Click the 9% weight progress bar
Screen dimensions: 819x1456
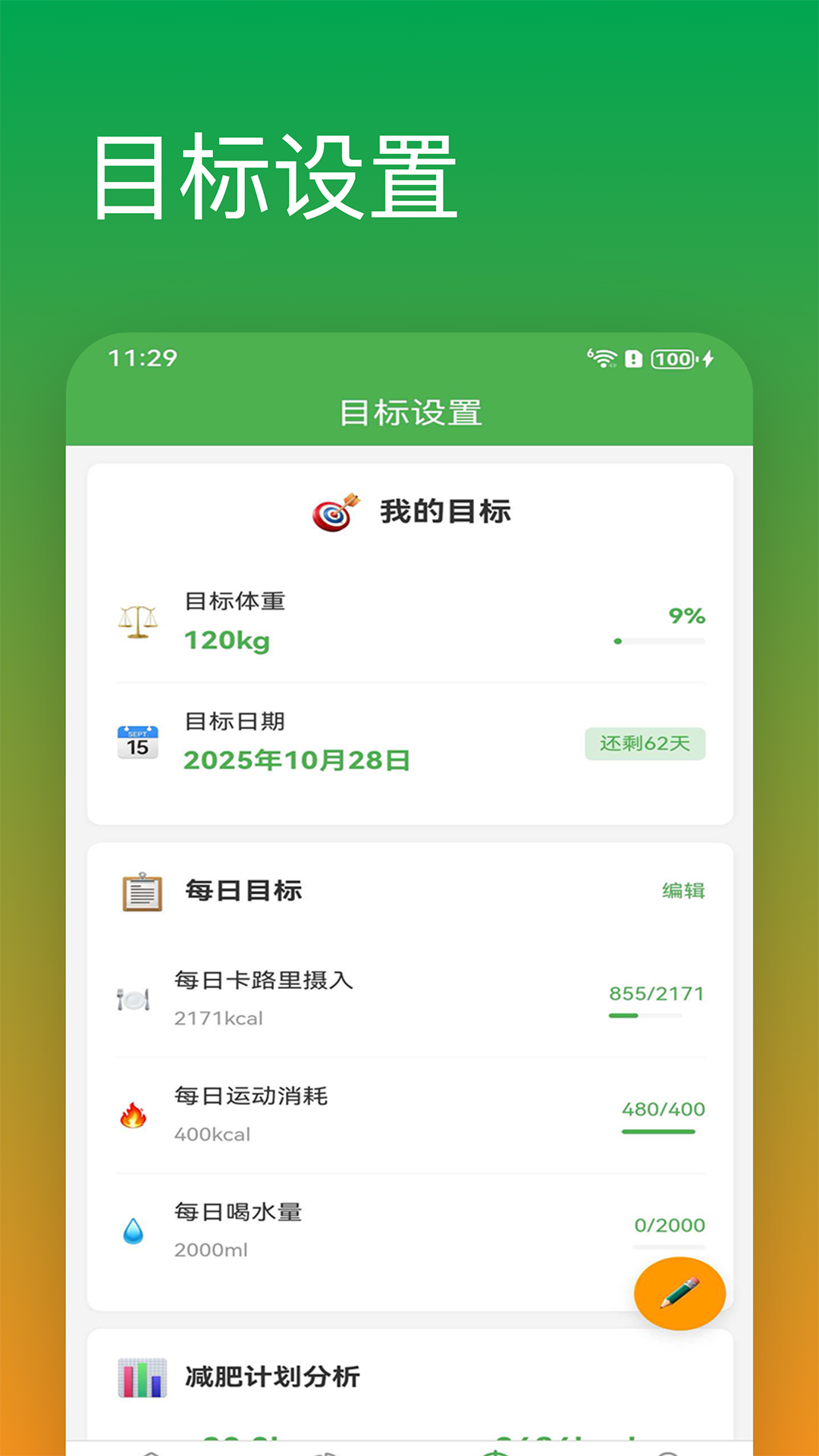pyautogui.click(x=660, y=640)
